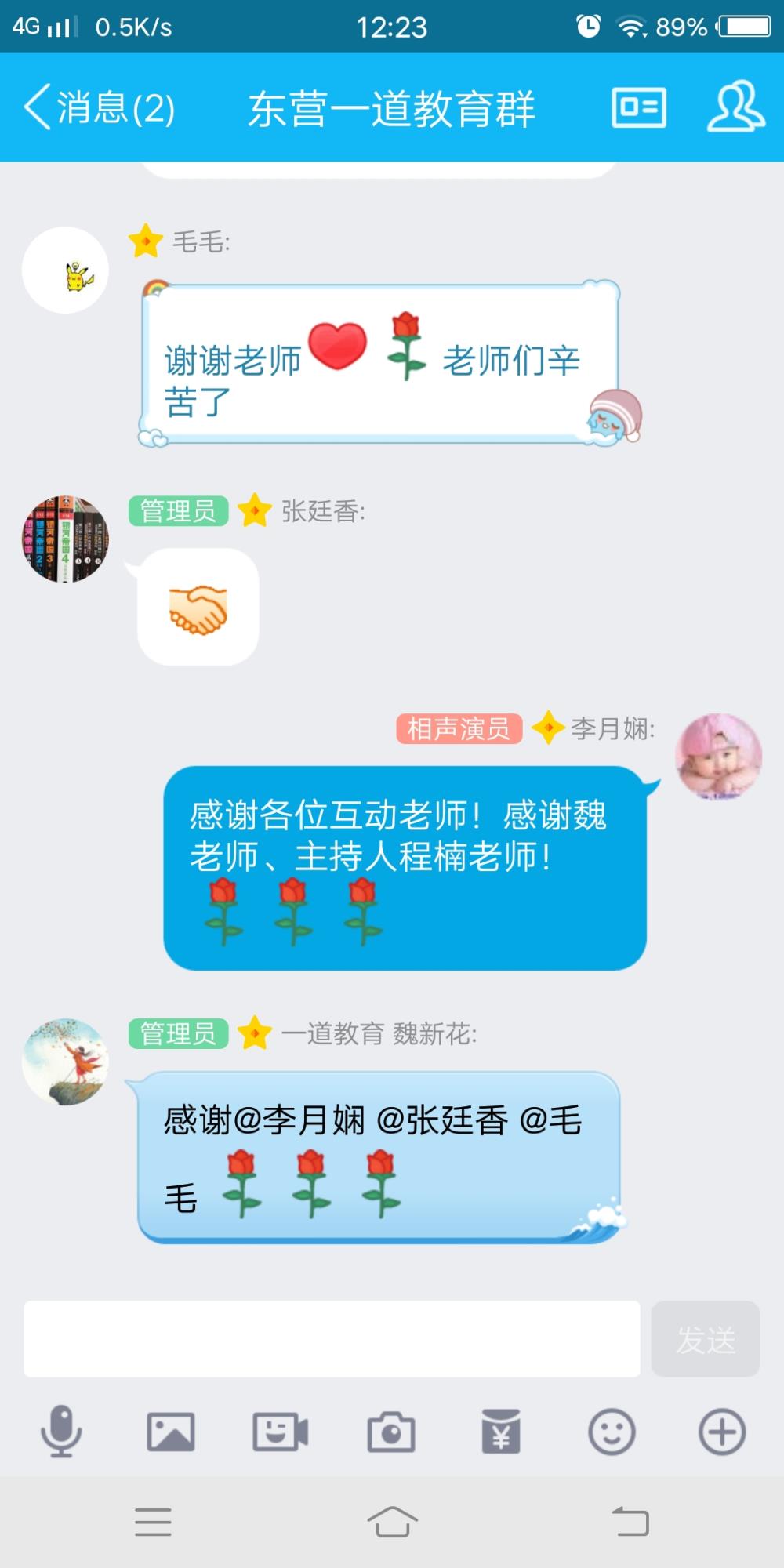Open more options plus icon
Viewport: 784px width, 1568px height.
(x=722, y=1432)
